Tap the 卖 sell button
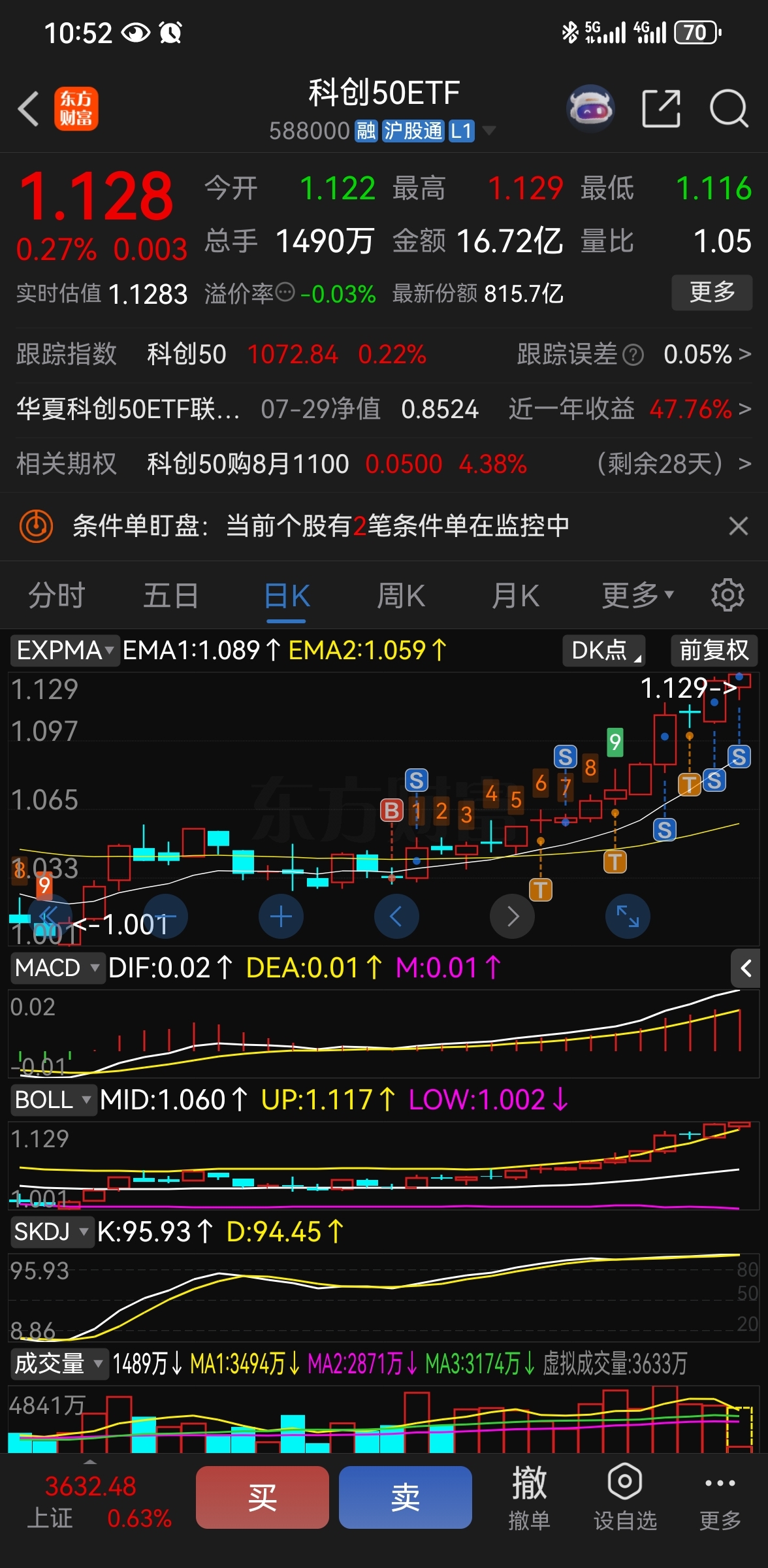The height and width of the screenshot is (1568, 768). pyautogui.click(x=406, y=1497)
